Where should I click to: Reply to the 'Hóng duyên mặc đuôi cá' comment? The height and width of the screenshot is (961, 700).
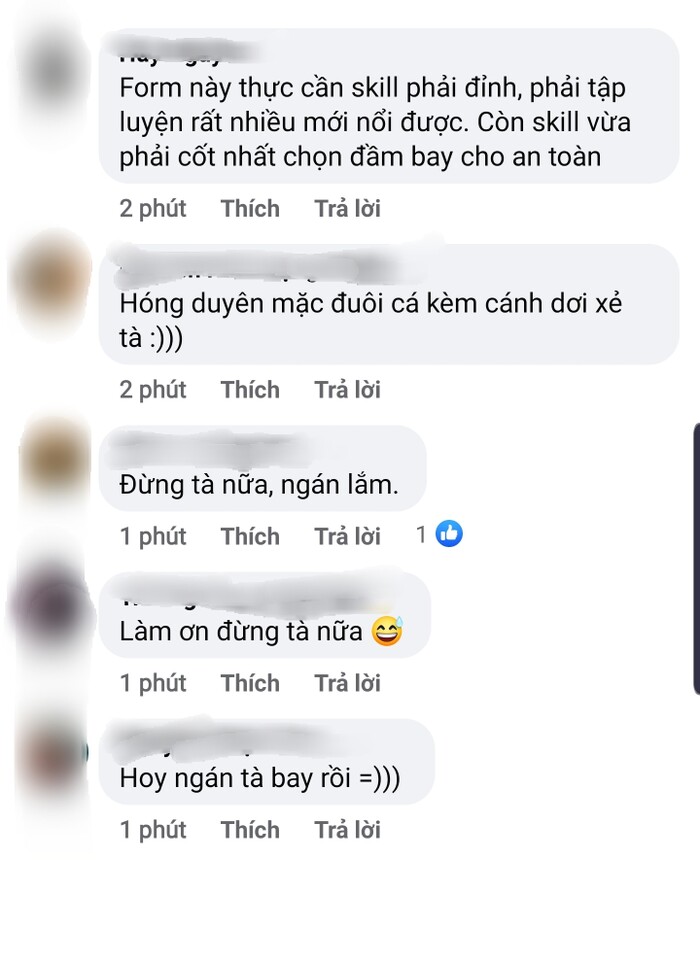pyautogui.click(x=347, y=390)
